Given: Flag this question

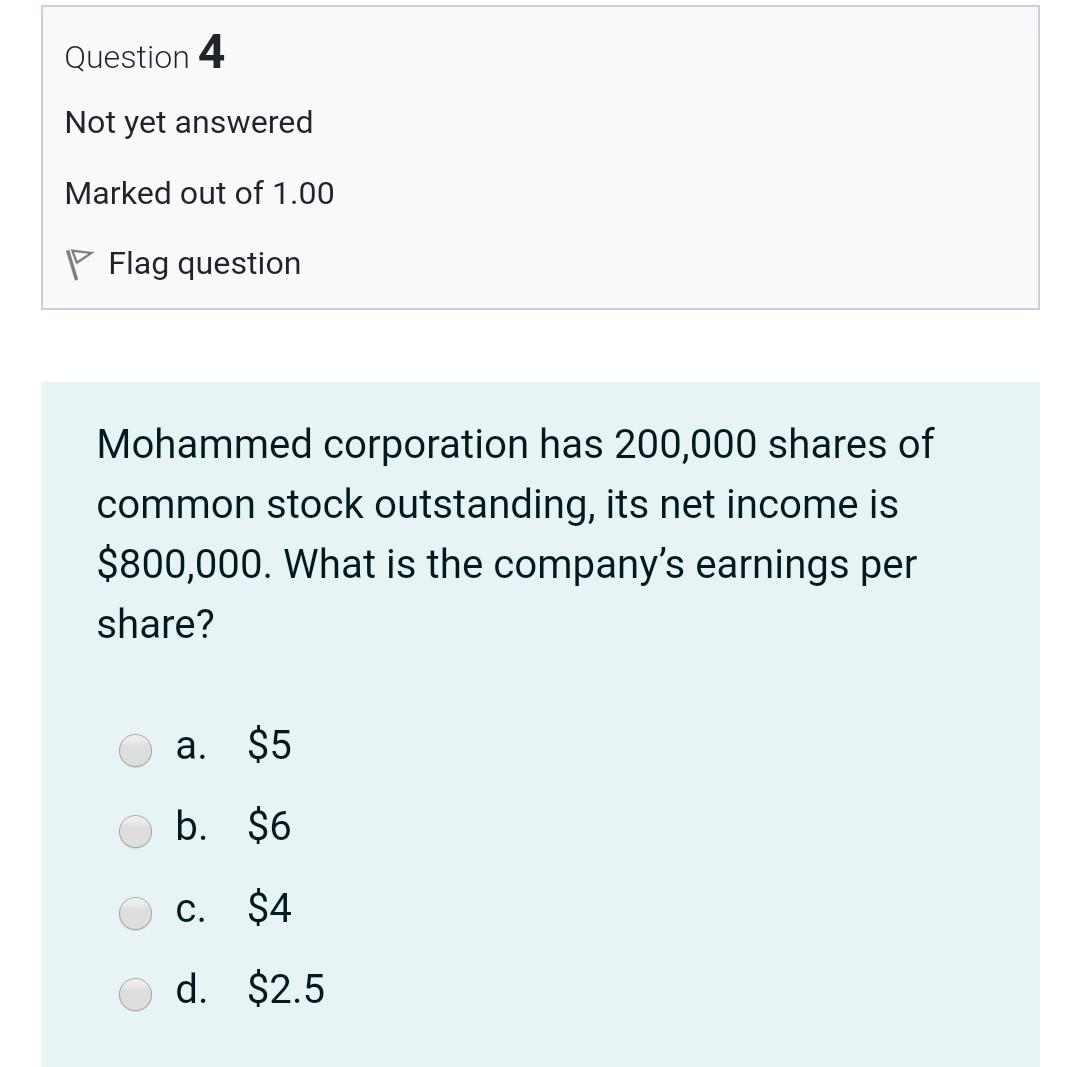Looking at the screenshot, I should [185, 264].
